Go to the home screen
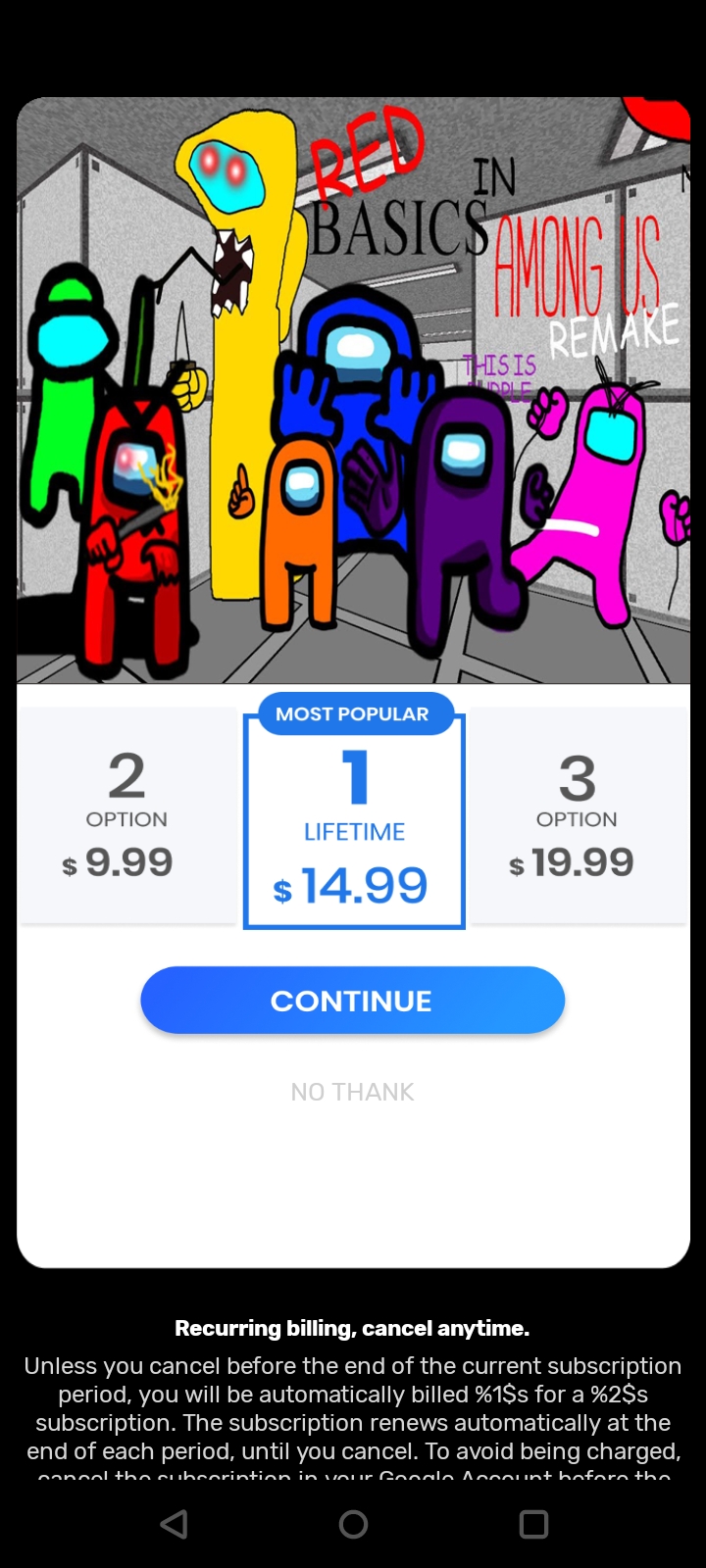The width and height of the screenshot is (706, 1568). (353, 1524)
